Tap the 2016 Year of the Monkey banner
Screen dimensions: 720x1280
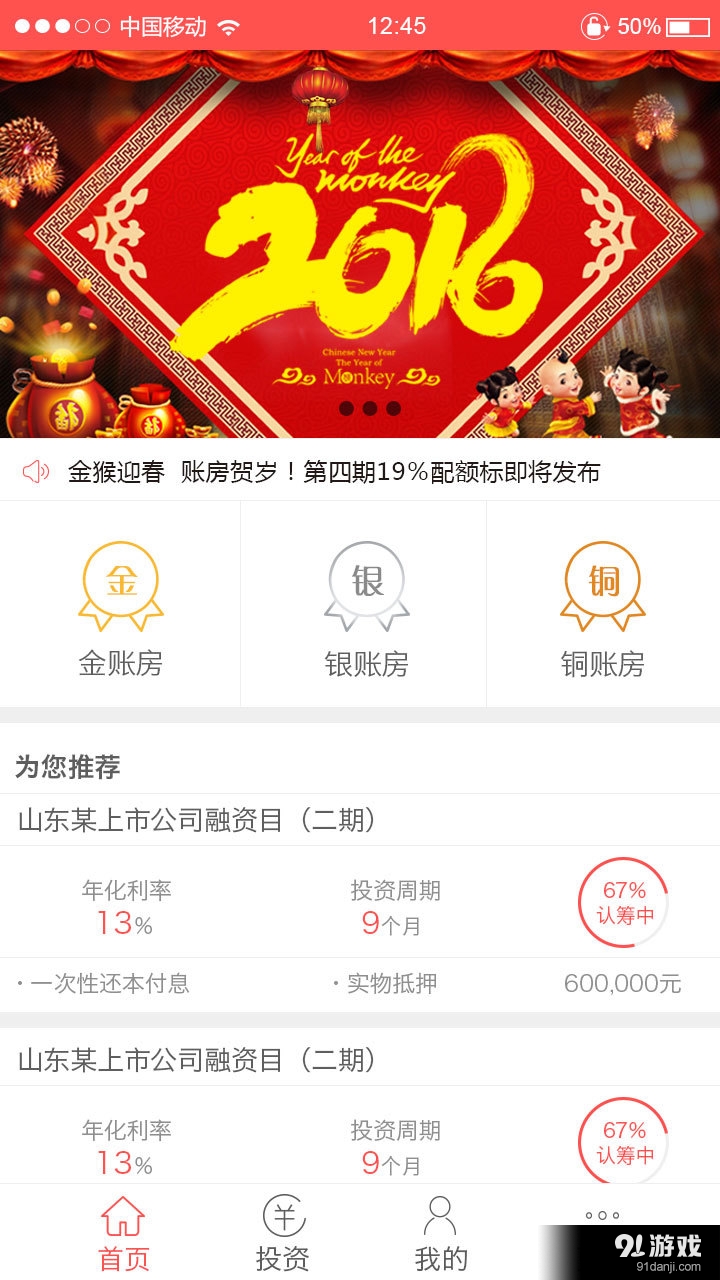point(360,250)
